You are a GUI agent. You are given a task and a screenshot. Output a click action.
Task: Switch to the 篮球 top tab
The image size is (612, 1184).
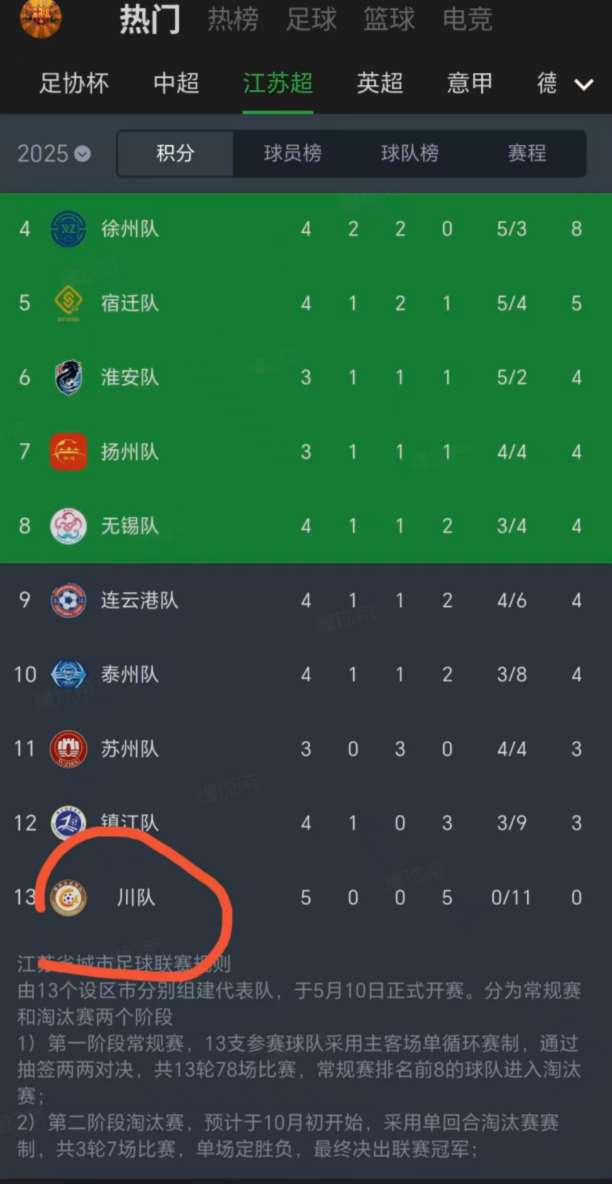coord(389,20)
